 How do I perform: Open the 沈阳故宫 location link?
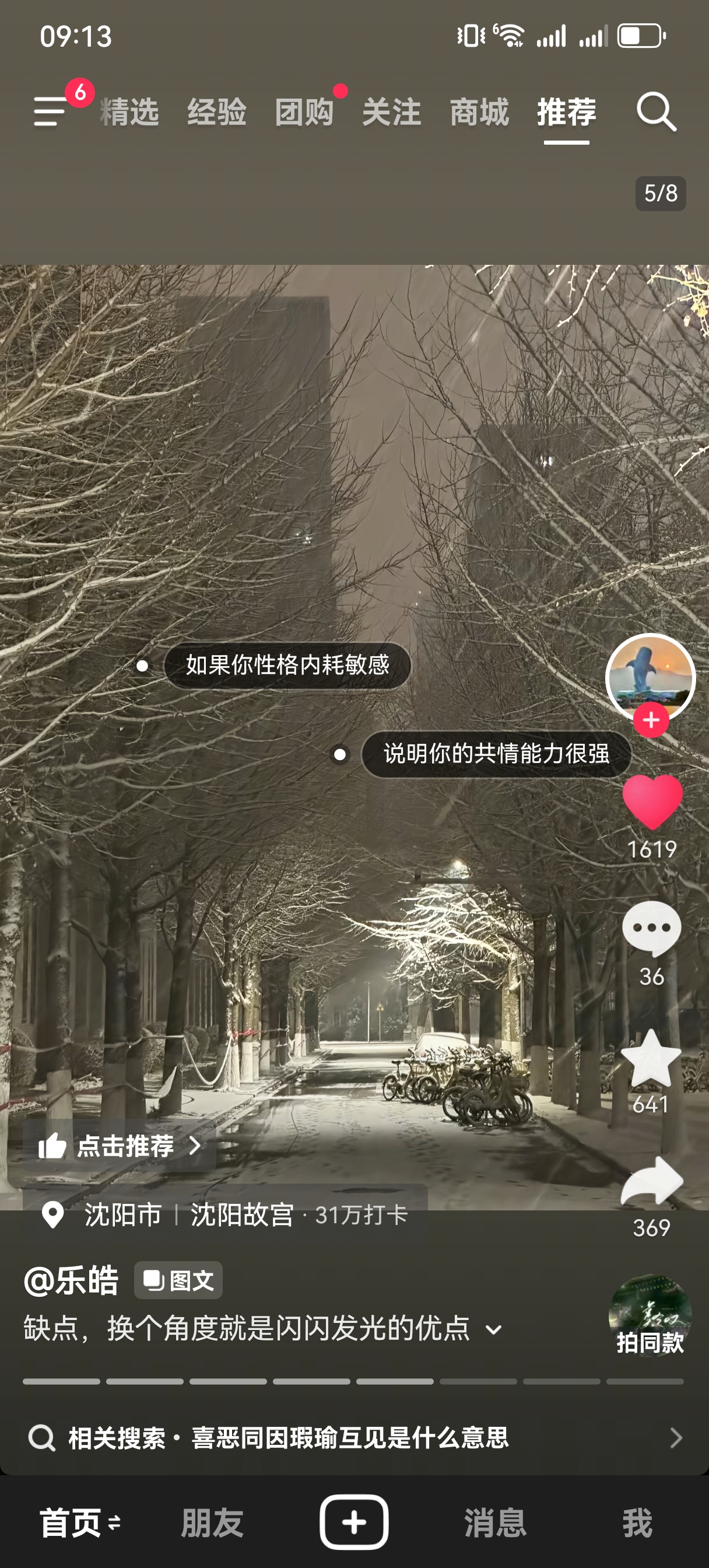(242, 1215)
